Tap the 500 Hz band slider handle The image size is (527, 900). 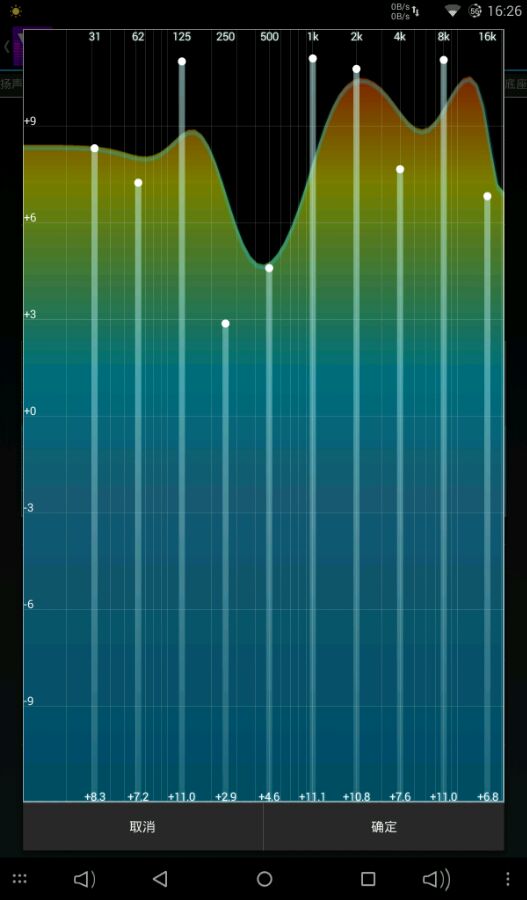tap(269, 268)
